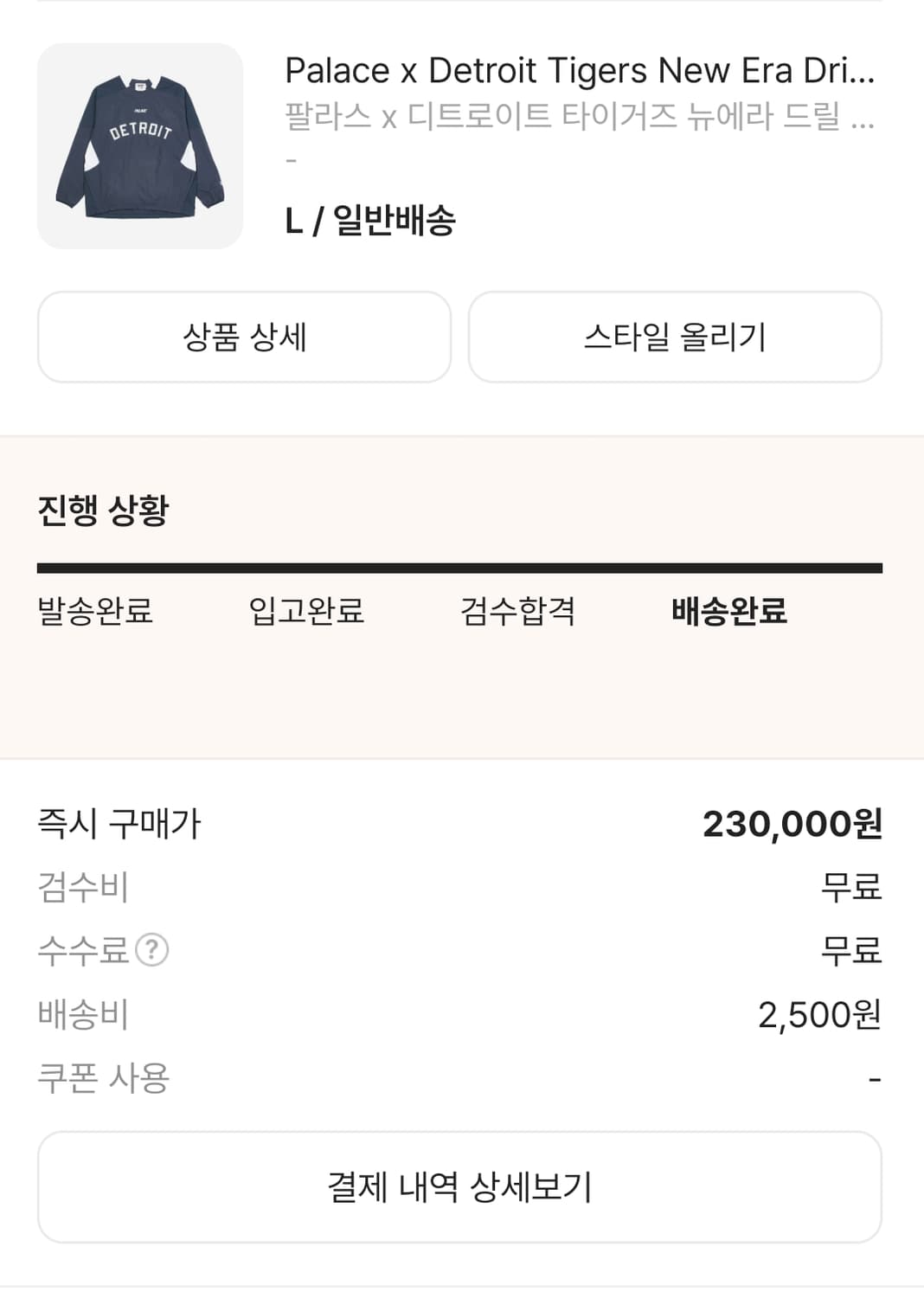This screenshot has height=1298, width=924.
Task: Click the 검수합격 inspection-passed status label
Action: pyautogui.click(x=521, y=612)
